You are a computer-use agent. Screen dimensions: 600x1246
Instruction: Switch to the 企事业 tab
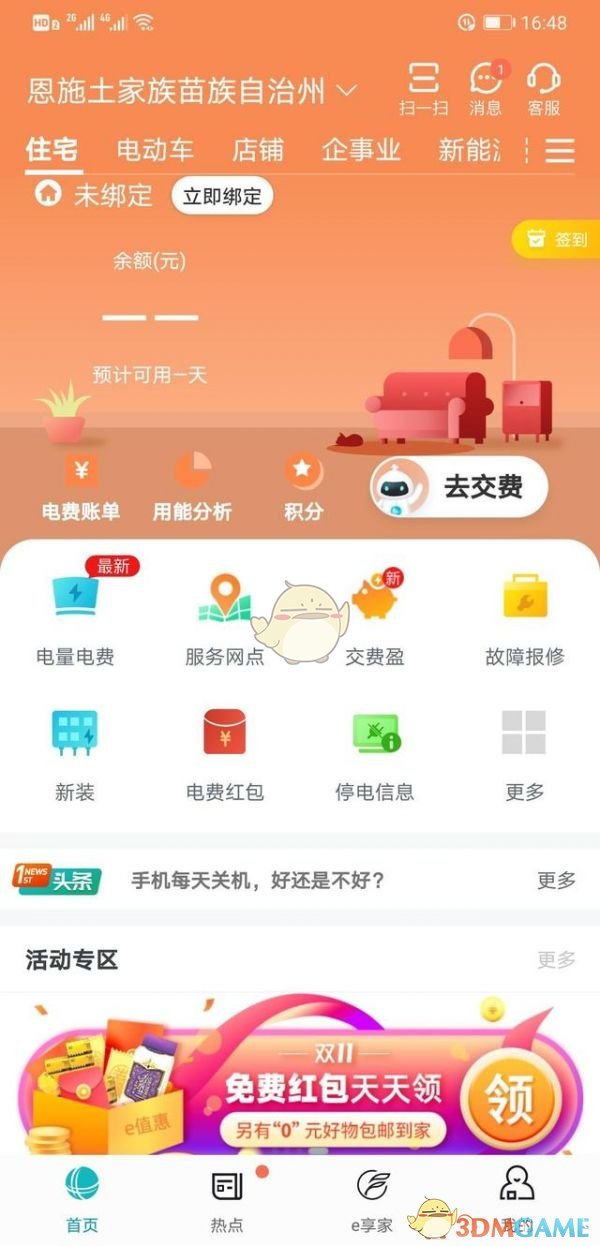[x=360, y=151]
